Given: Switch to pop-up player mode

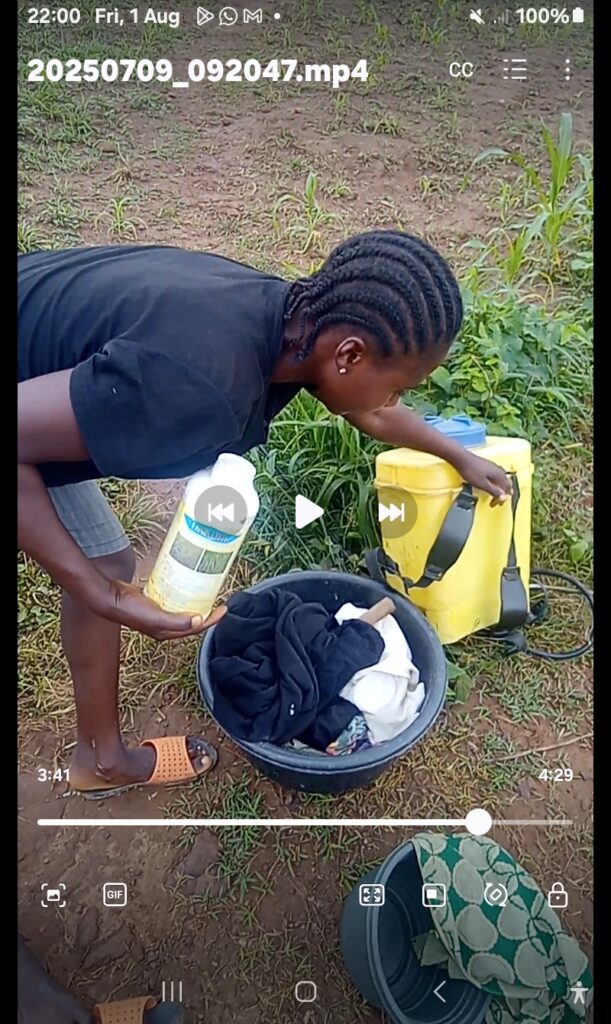Looking at the screenshot, I should (x=433, y=895).
